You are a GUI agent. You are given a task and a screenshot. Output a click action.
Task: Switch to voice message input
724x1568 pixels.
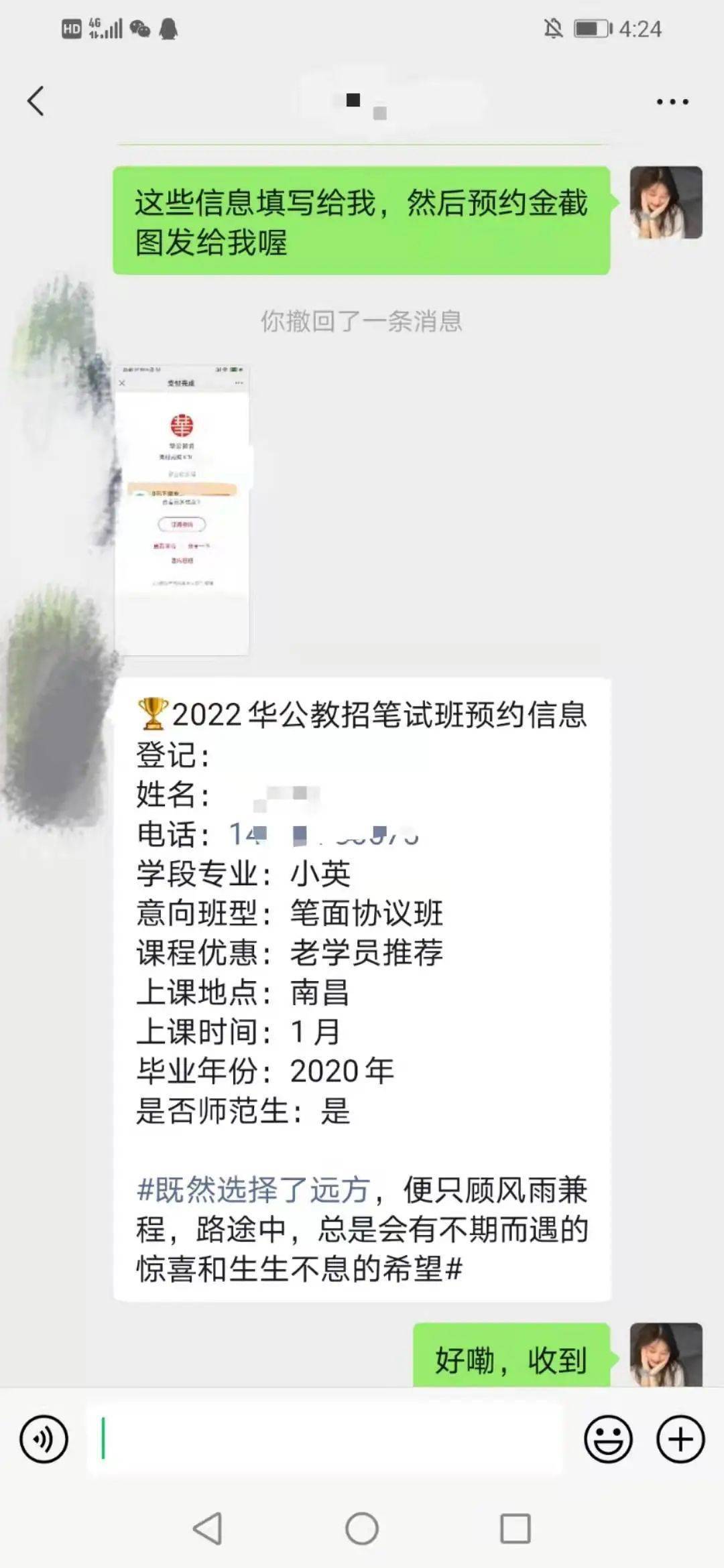[x=44, y=1439]
